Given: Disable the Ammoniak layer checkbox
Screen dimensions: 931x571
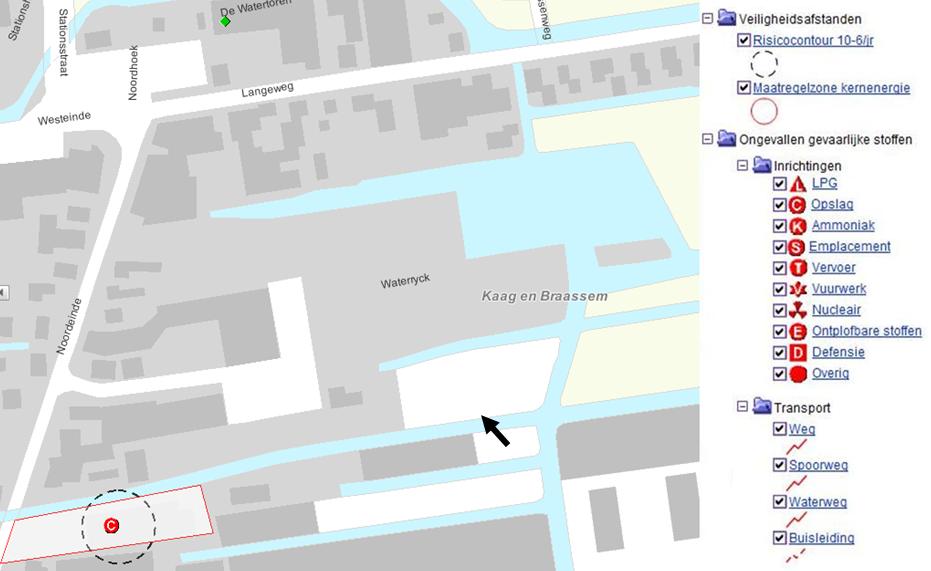Looking at the screenshot, I should click(x=780, y=226).
